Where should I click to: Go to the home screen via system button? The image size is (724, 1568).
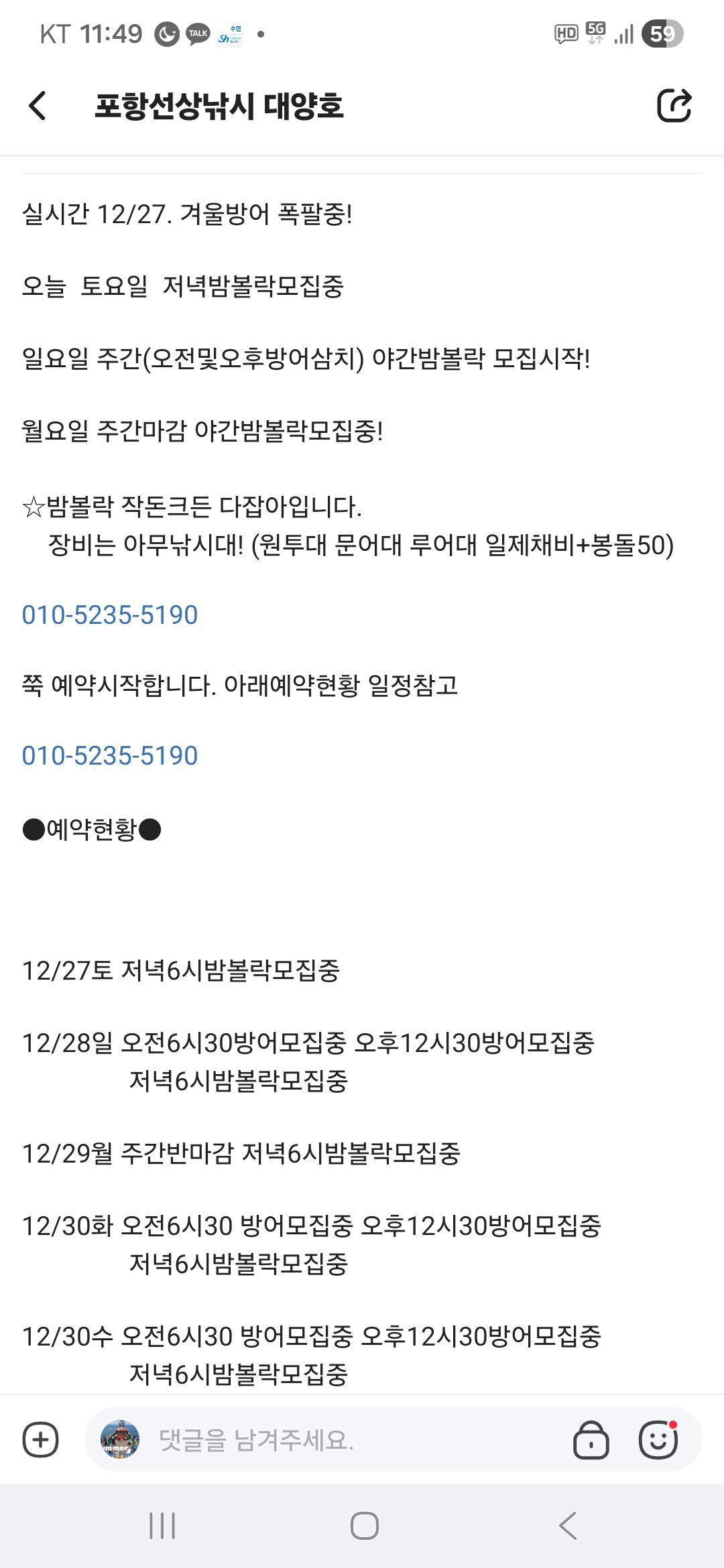point(364,1526)
